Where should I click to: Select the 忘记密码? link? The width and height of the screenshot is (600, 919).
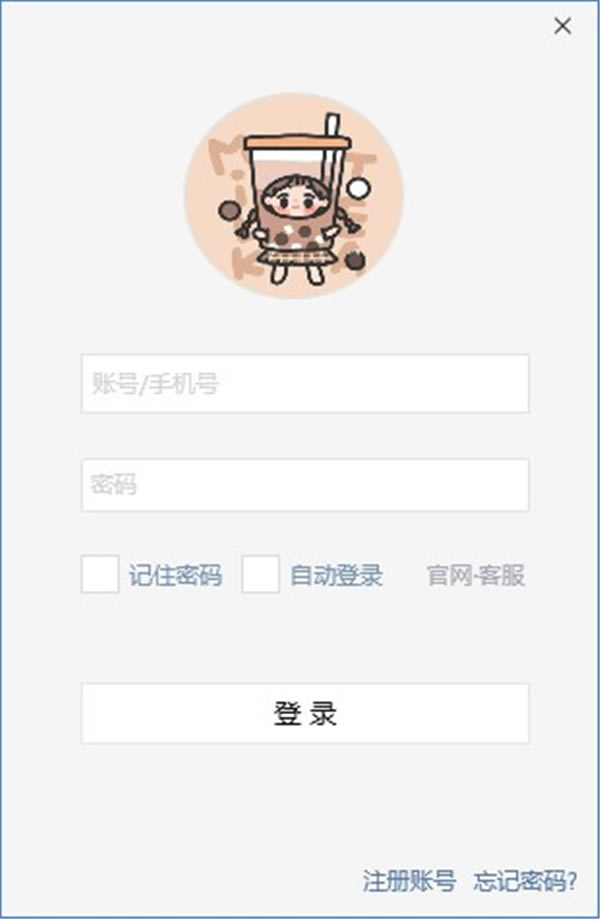click(525, 881)
